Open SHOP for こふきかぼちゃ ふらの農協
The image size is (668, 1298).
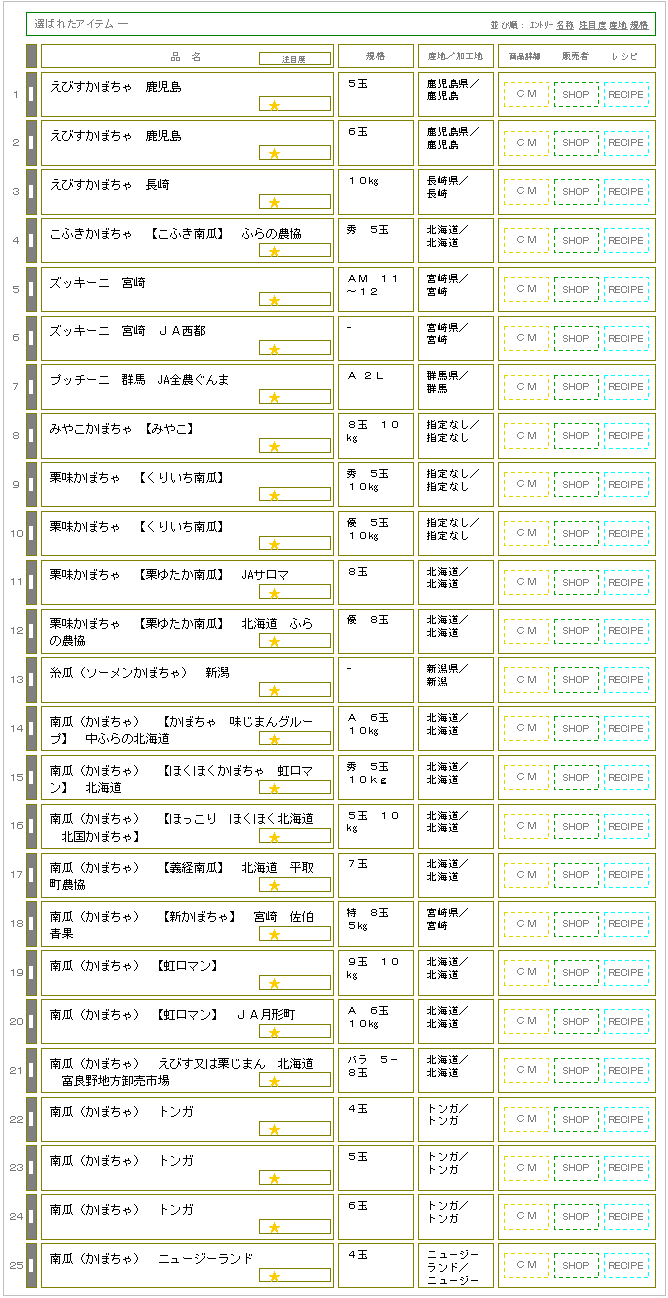click(576, 241)
